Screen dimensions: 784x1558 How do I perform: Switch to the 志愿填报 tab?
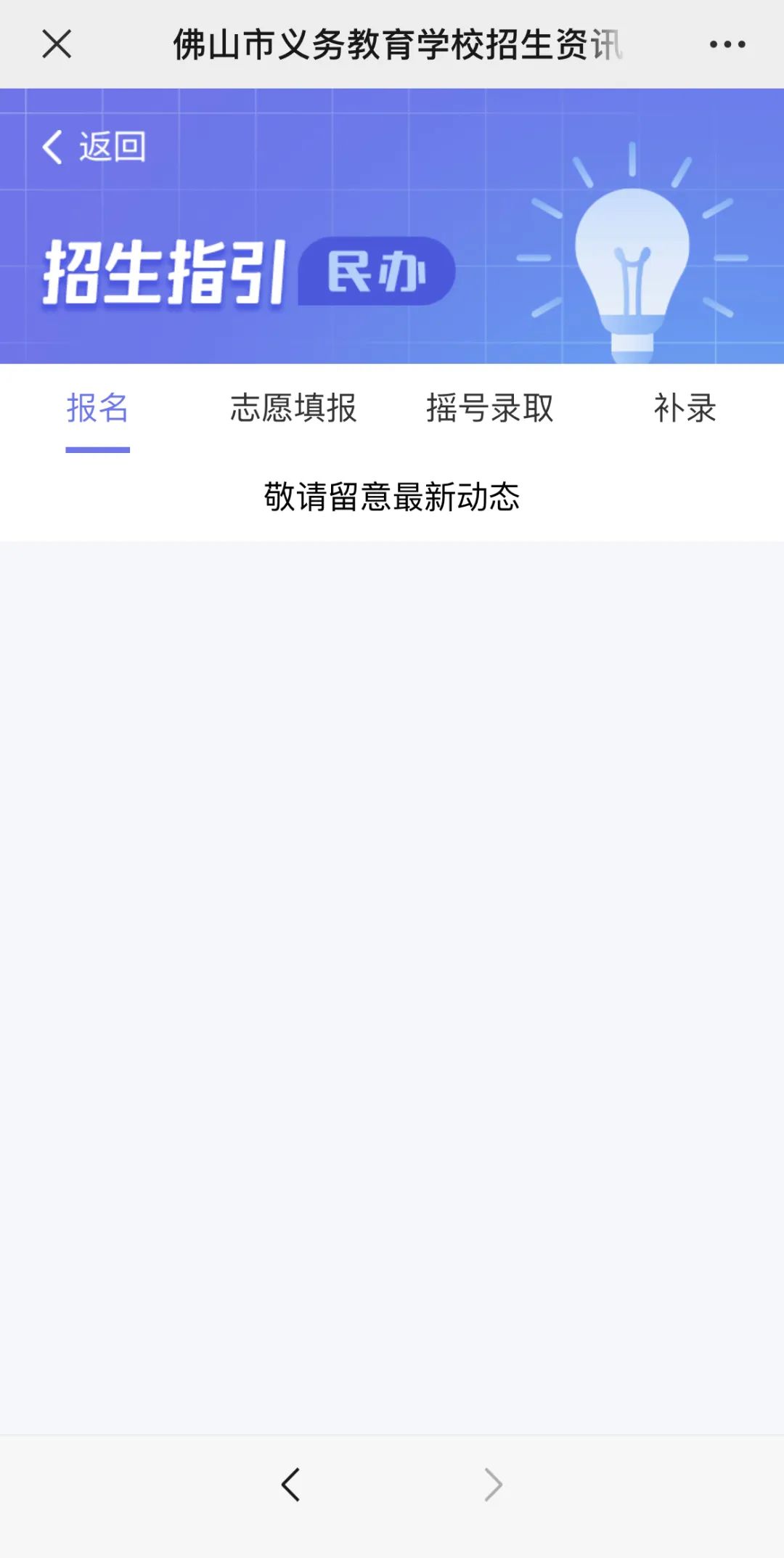click(293, 409)
